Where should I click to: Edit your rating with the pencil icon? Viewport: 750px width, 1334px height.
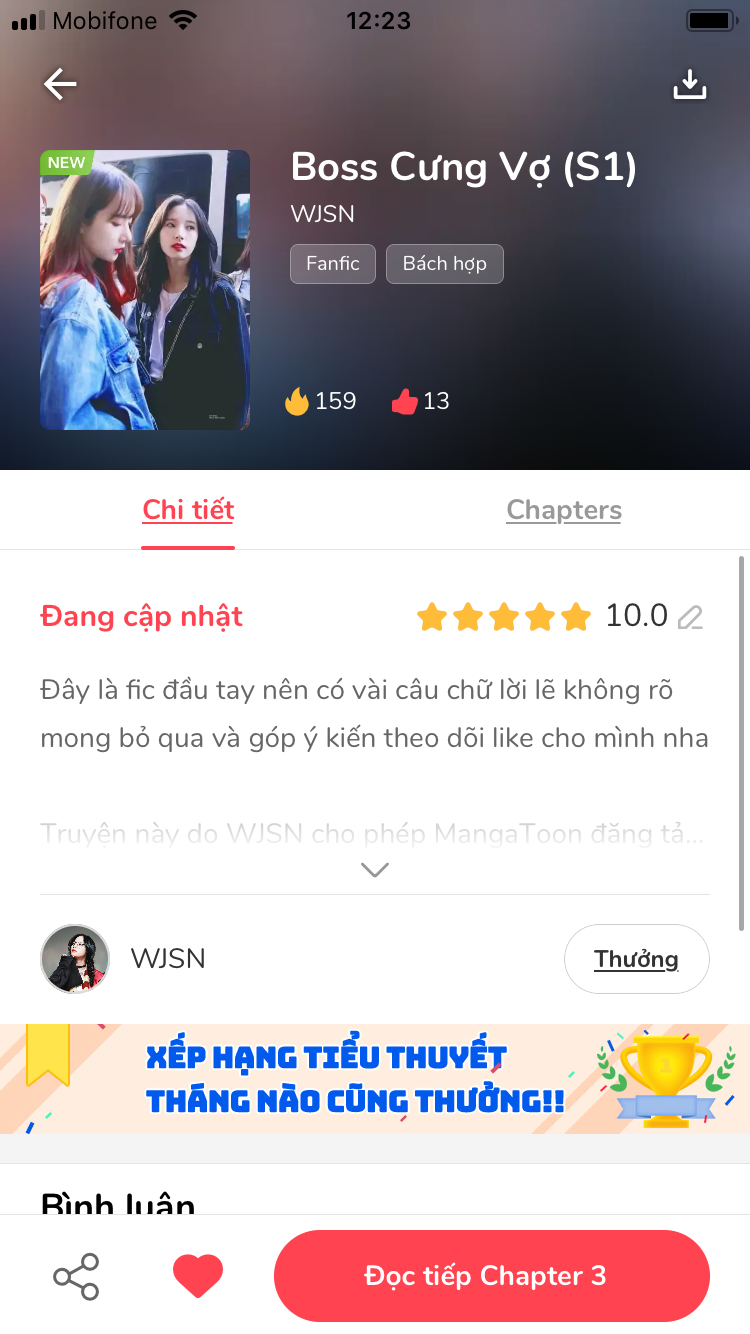click(690, 617)
